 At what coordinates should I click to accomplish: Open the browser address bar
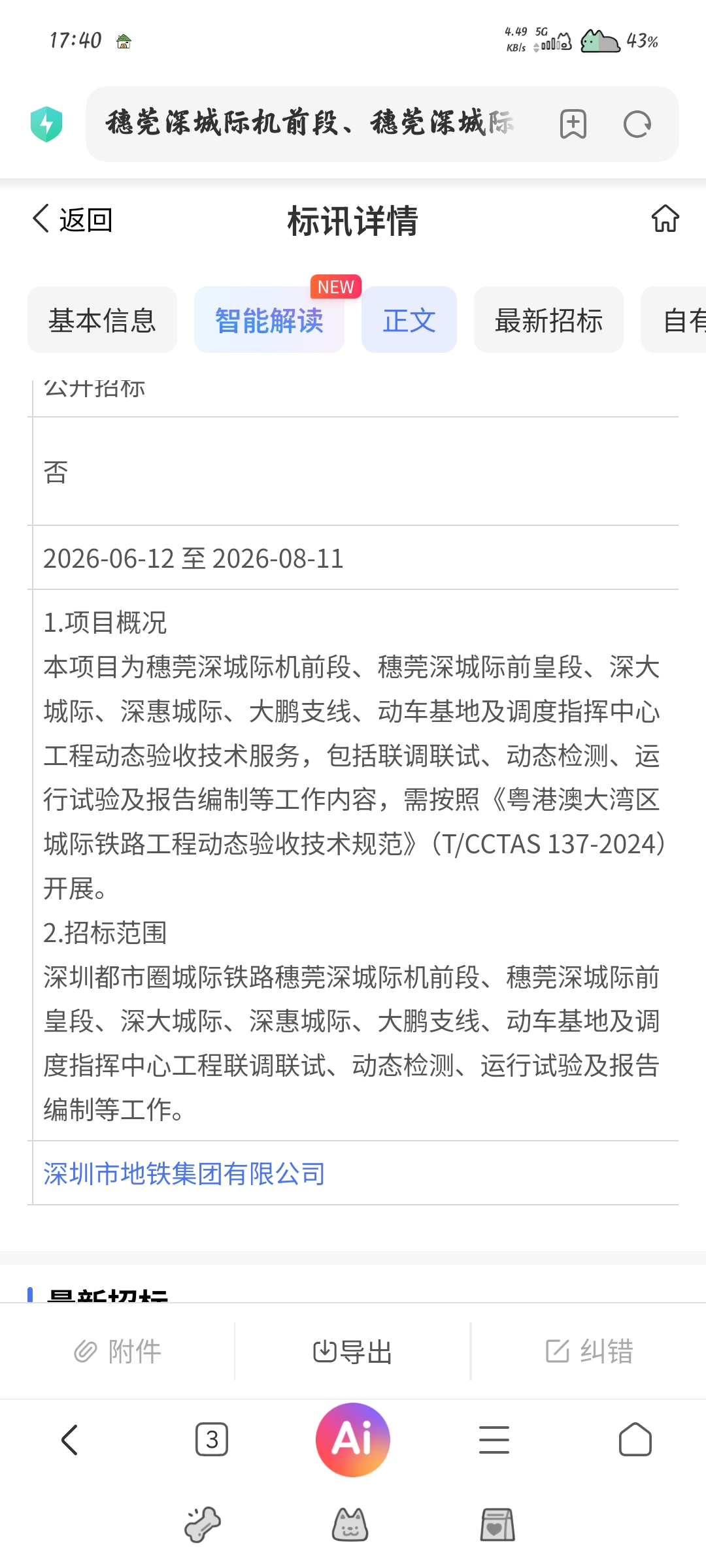pos(311,123)
